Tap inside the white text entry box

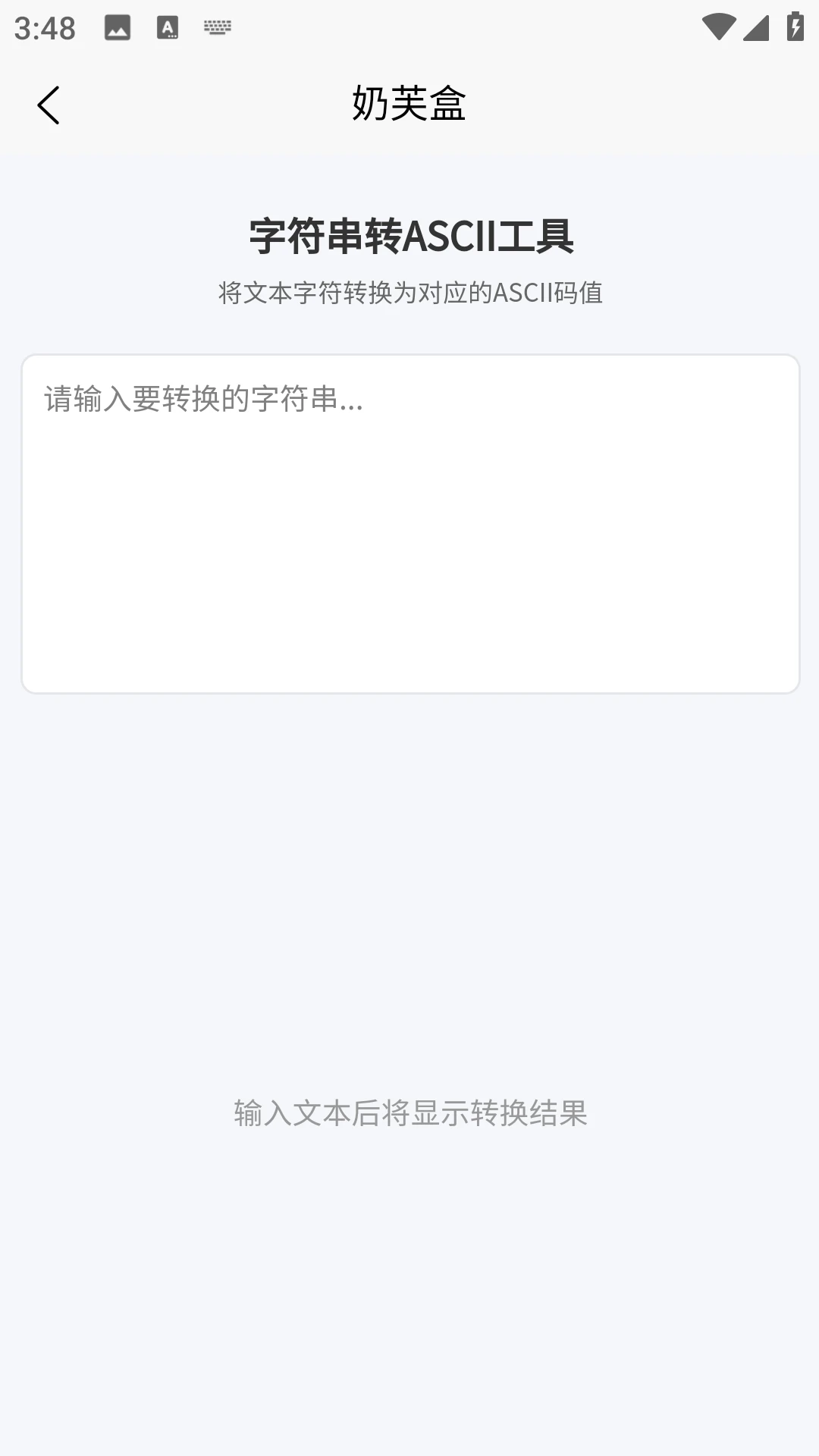coord(409,523)
